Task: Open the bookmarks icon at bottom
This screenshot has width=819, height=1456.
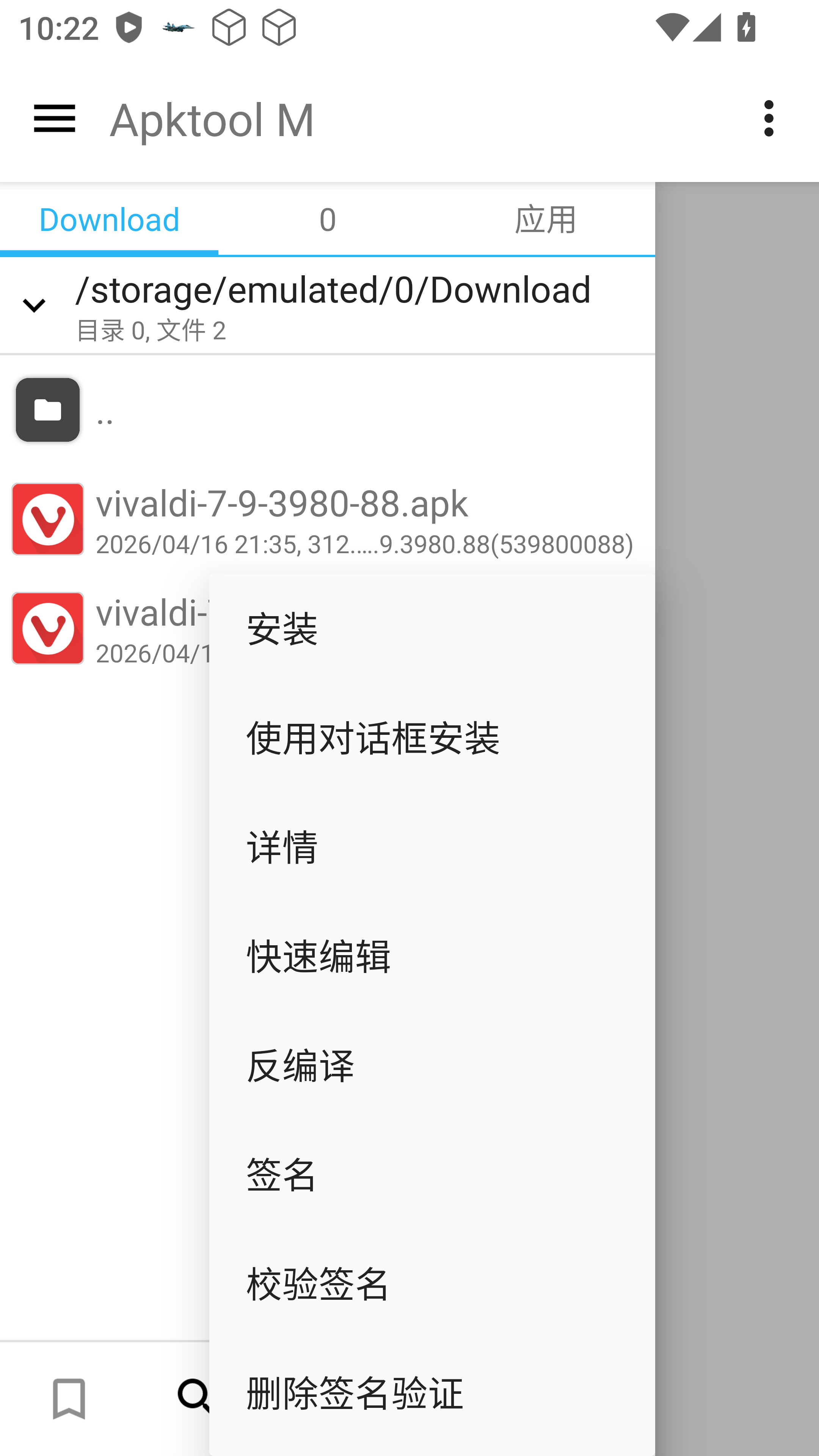Action: point(69,1398)
